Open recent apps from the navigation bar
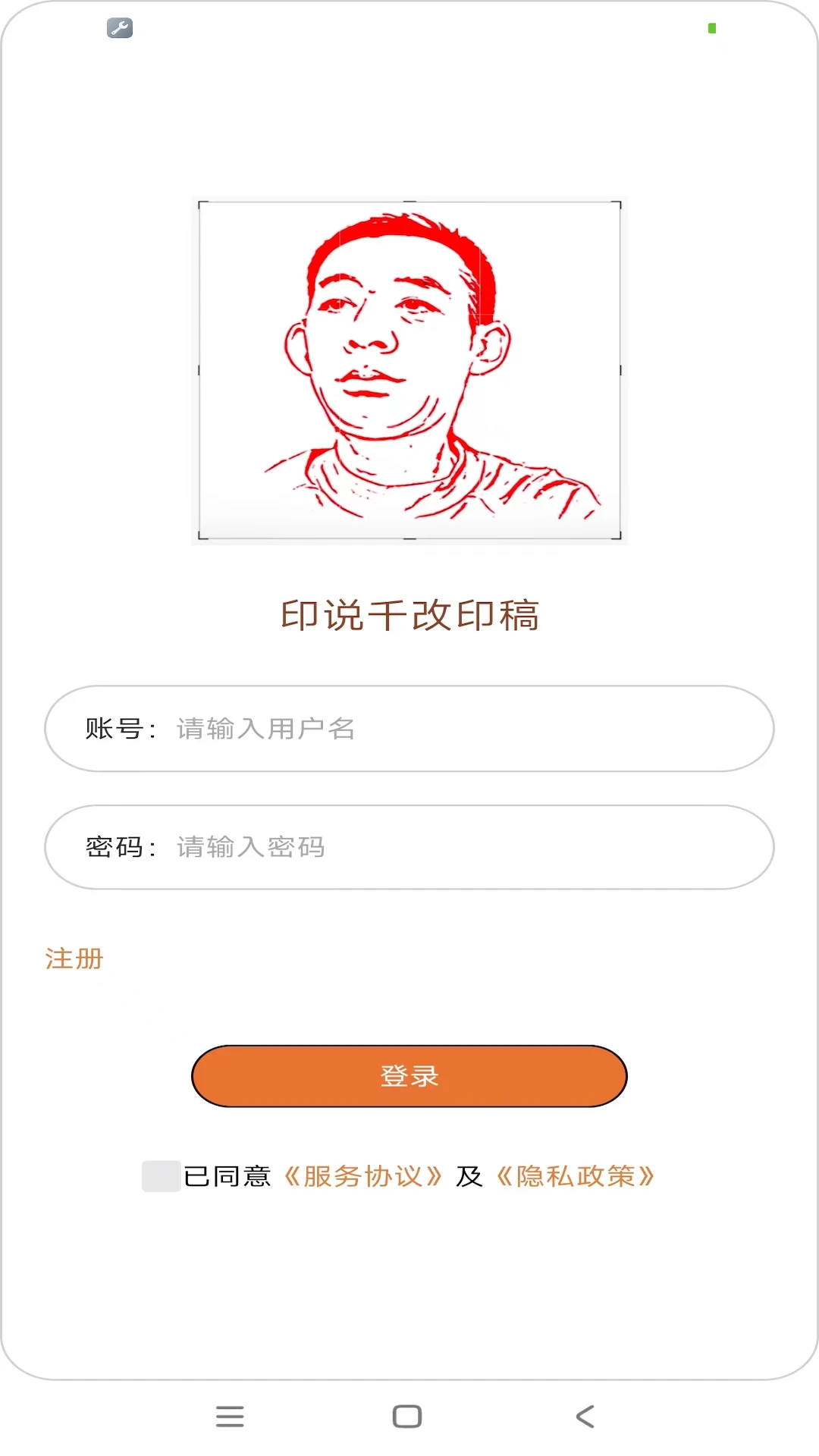The width and height of the screenshot is (819, 1456). [230, 1416]
